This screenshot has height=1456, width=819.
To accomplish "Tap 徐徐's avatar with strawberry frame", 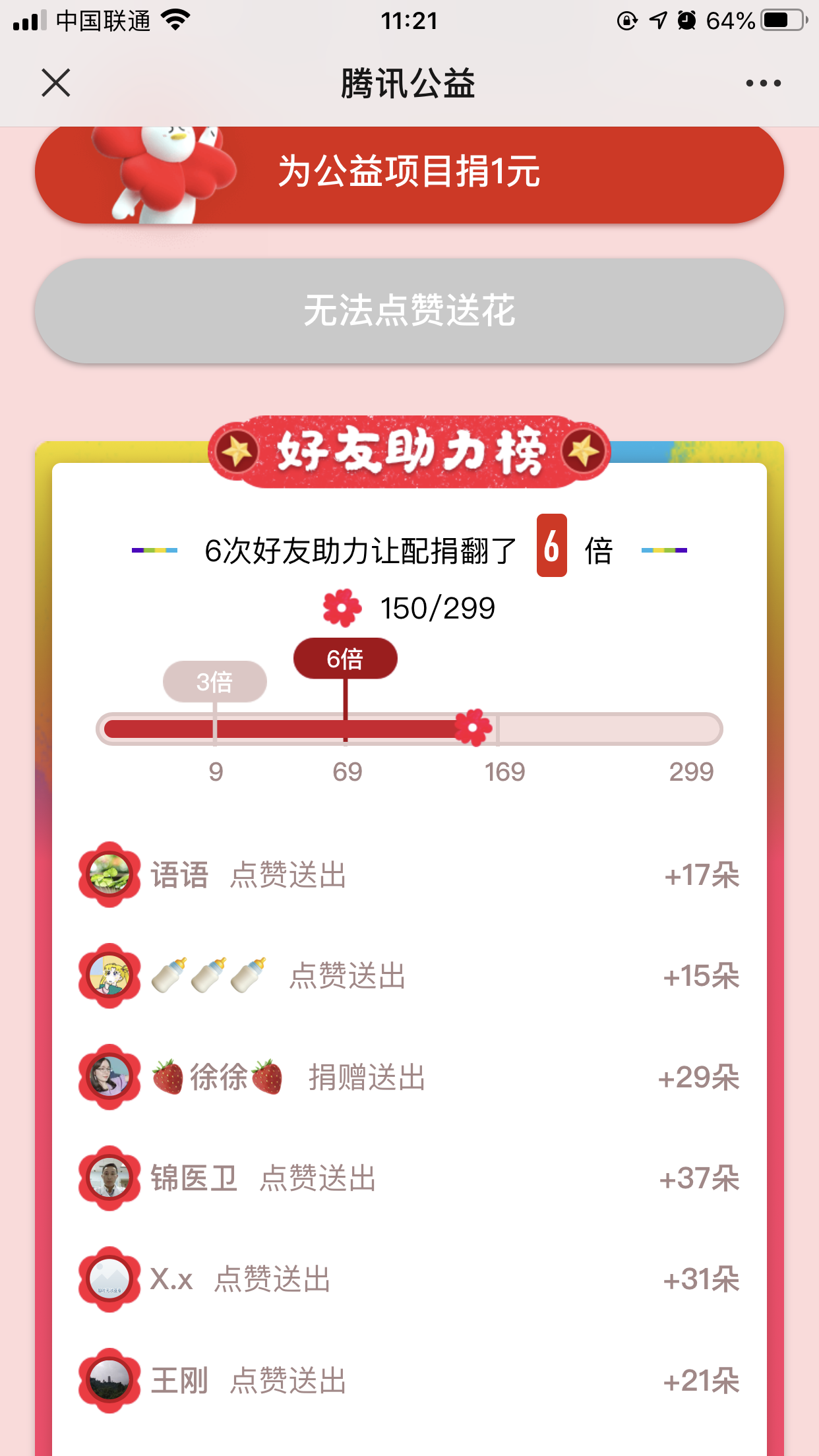I will tap(109, 1079).
